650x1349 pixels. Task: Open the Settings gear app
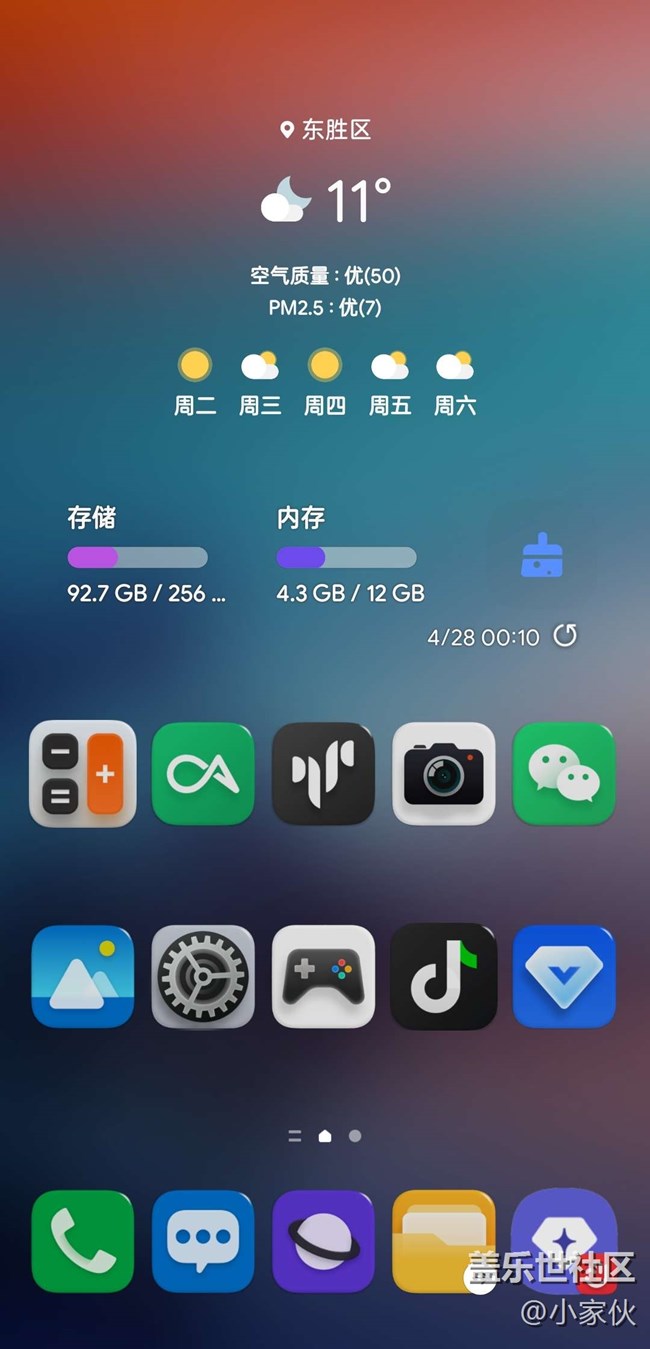[x=203, y=977]
